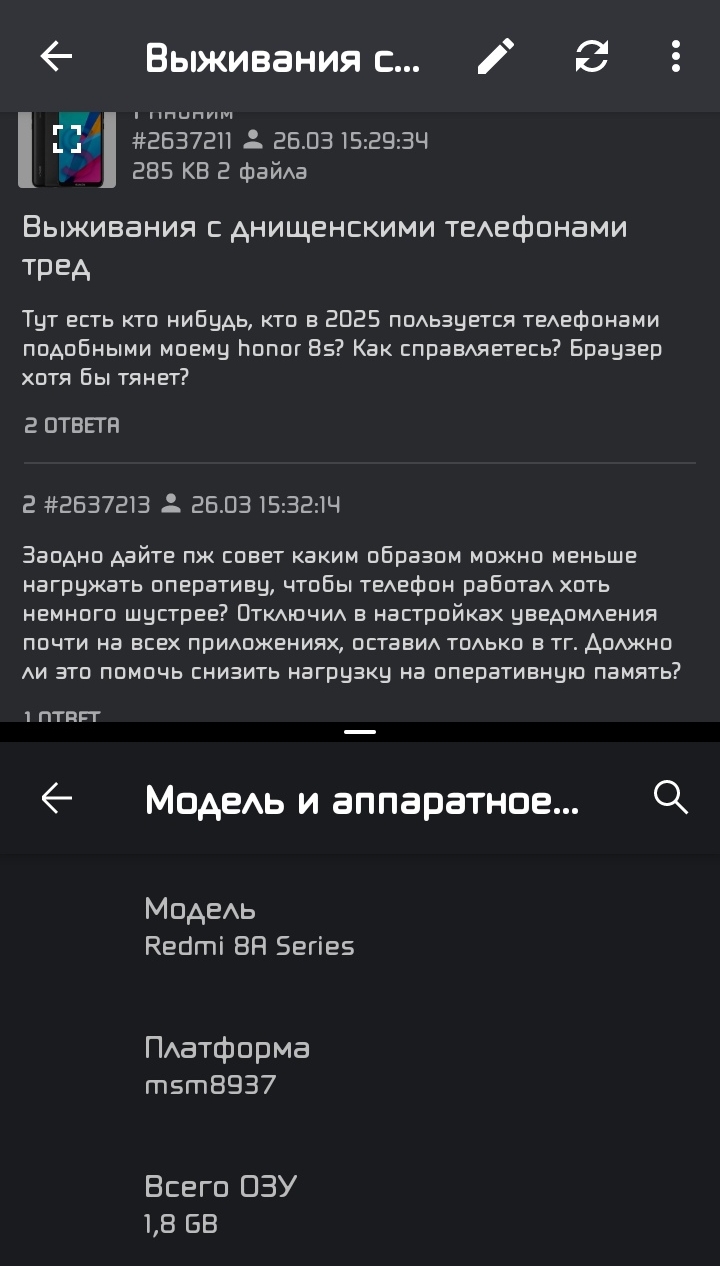Tap the Платформа msm8937 row
This screenshot has width=720, height=1266.
pos(360,1065)
